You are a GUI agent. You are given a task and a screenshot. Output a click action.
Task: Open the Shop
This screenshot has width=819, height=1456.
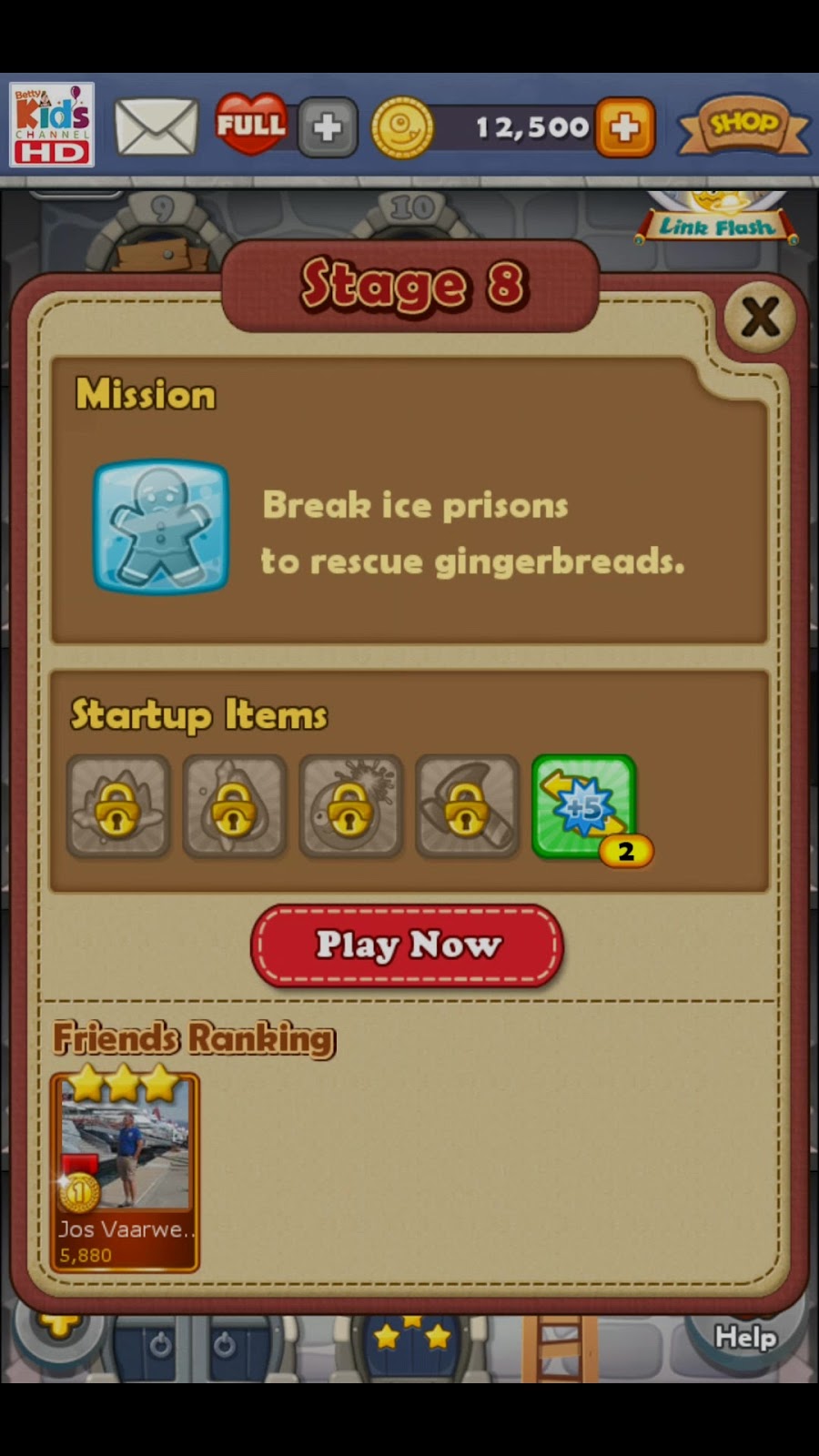(743, 126)
